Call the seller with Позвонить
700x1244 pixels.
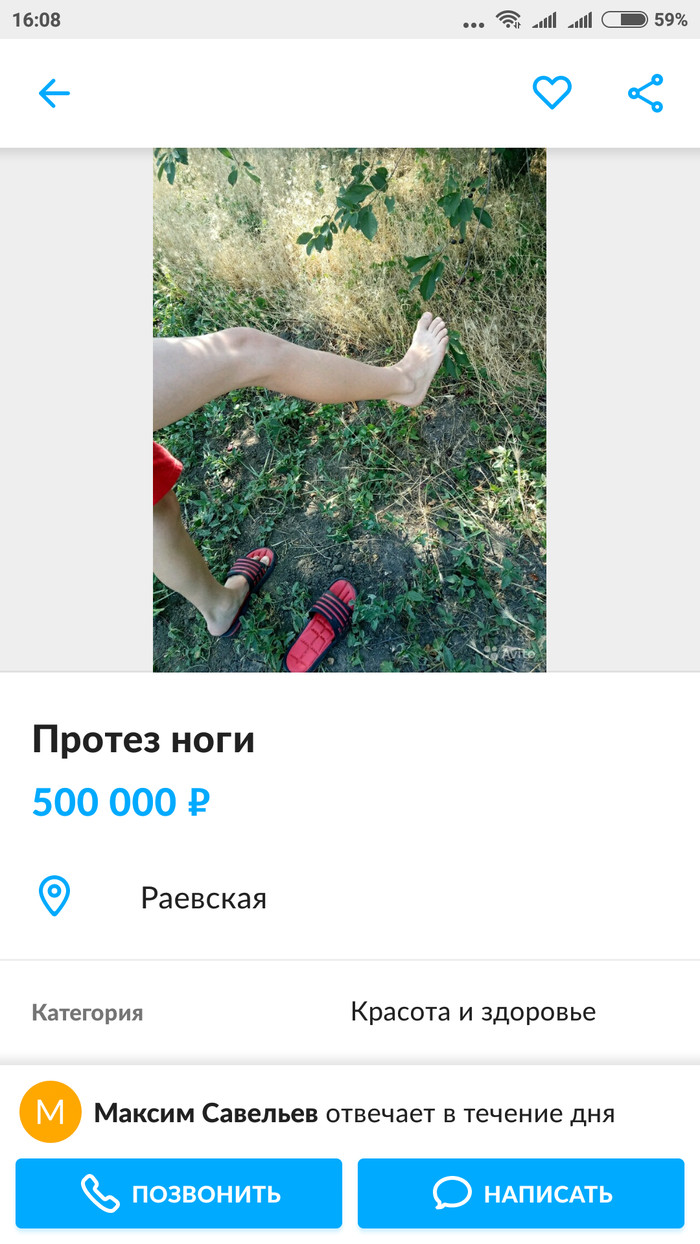(x=179, y=1193)
